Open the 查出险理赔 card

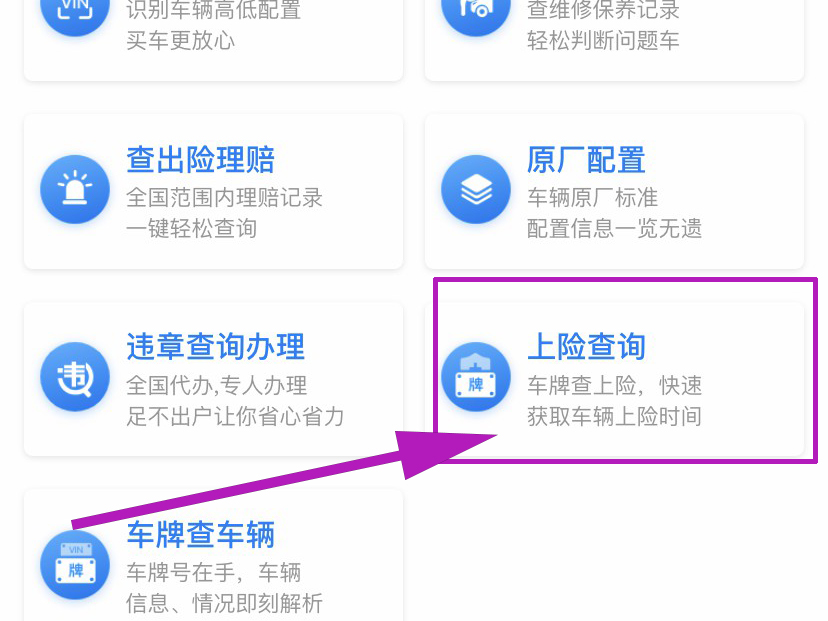pos(213,192)
